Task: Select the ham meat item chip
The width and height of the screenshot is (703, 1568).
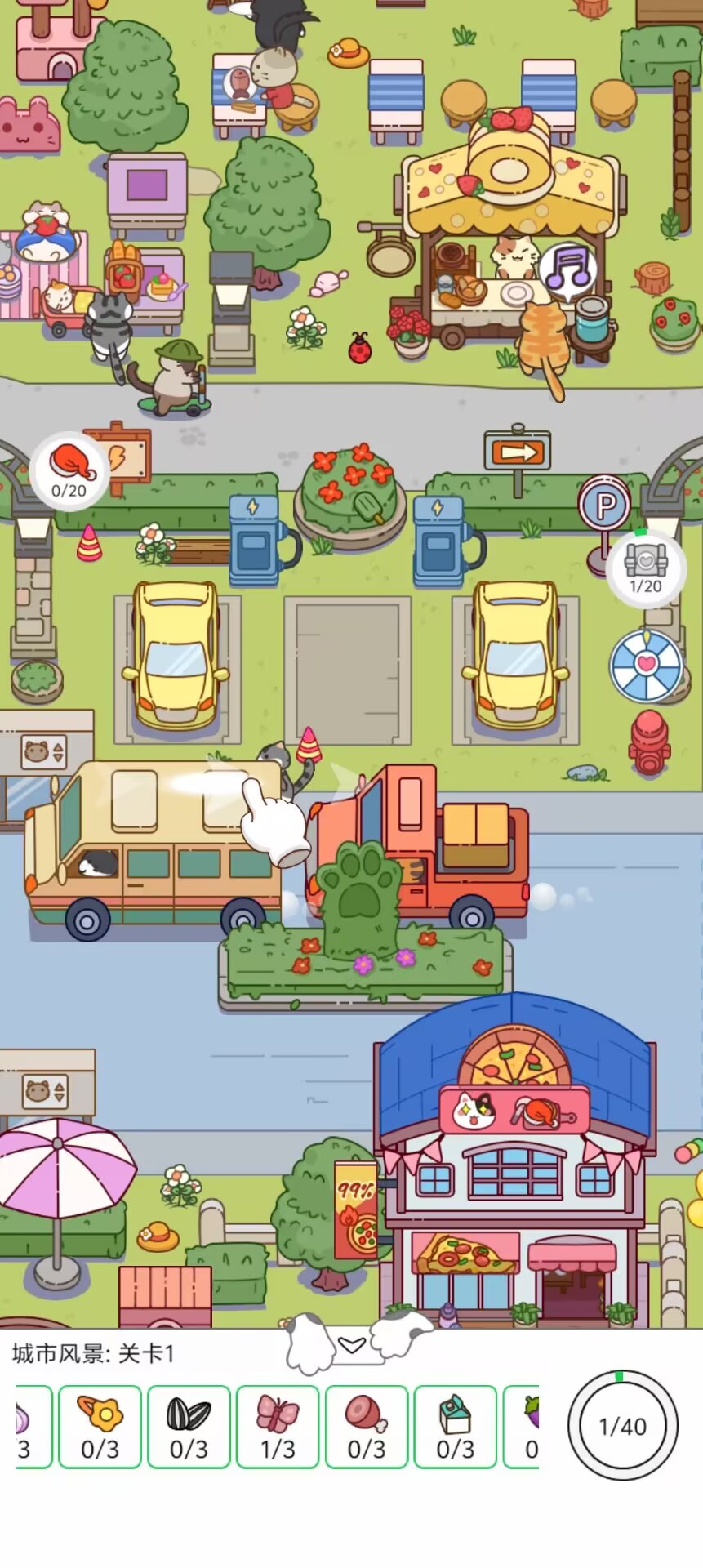Action: [x=367, y=1426]
